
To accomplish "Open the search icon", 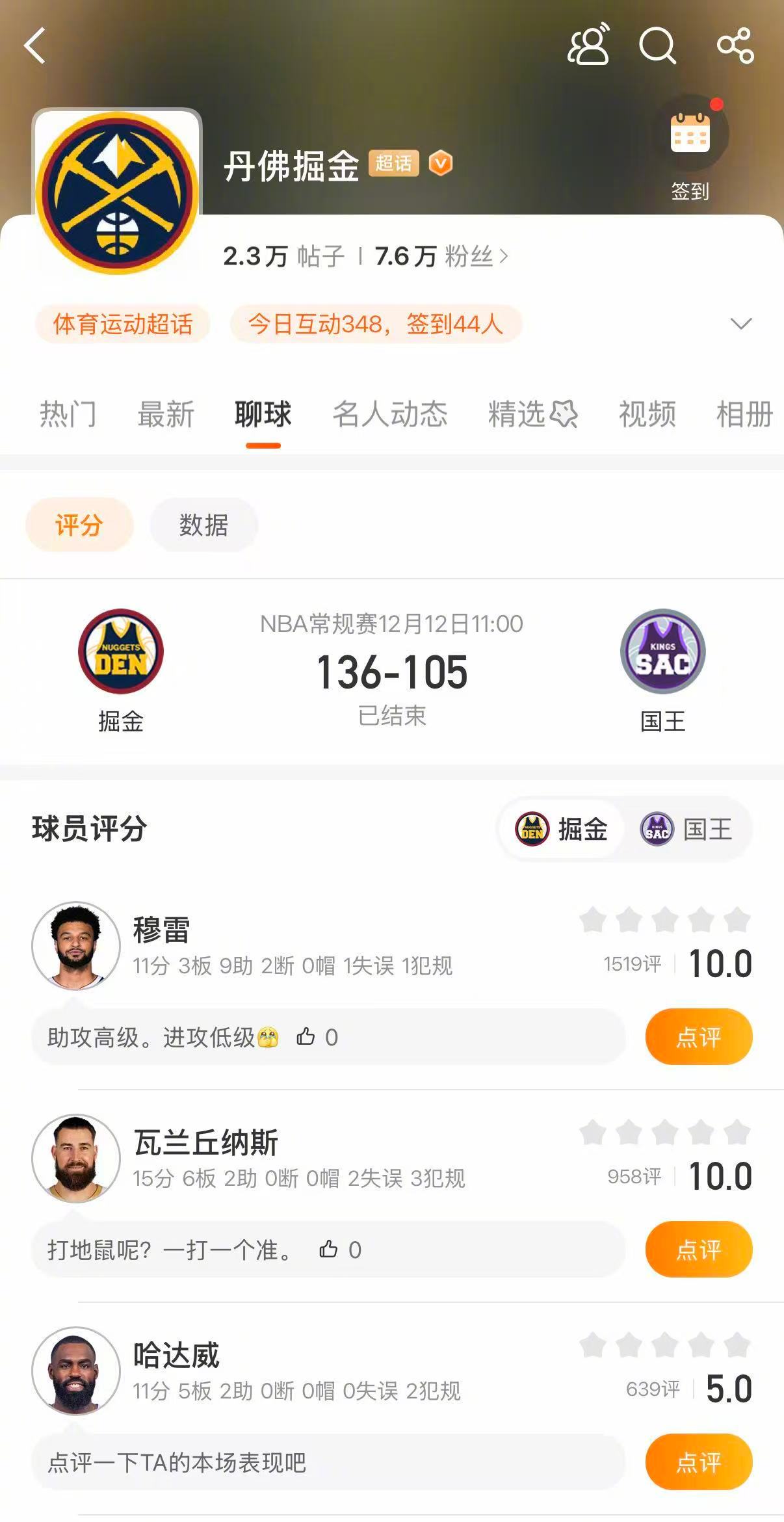I will (x=658, y=47).
